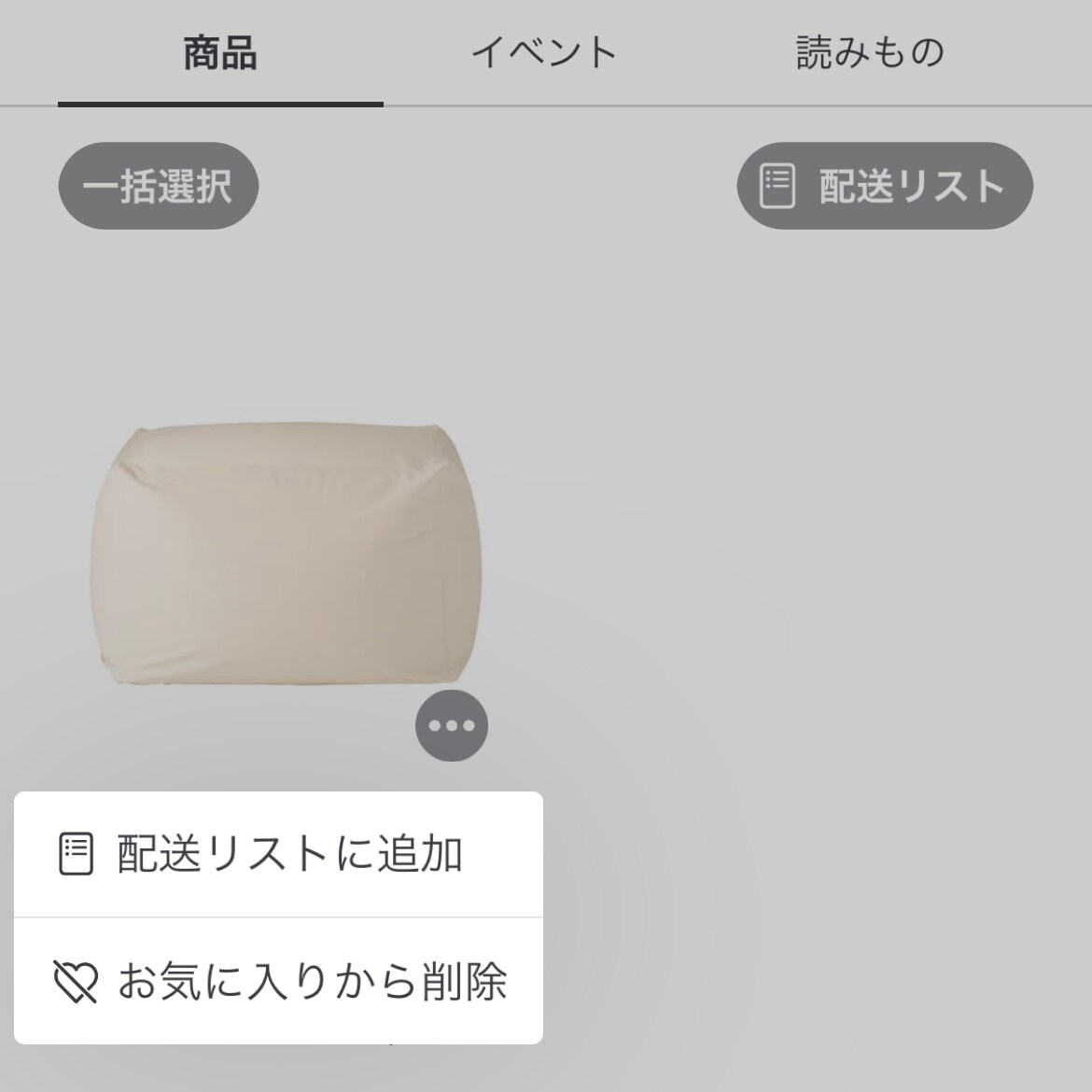Open the 読みもの tab

pyautogui.click(x=870, y=53)
